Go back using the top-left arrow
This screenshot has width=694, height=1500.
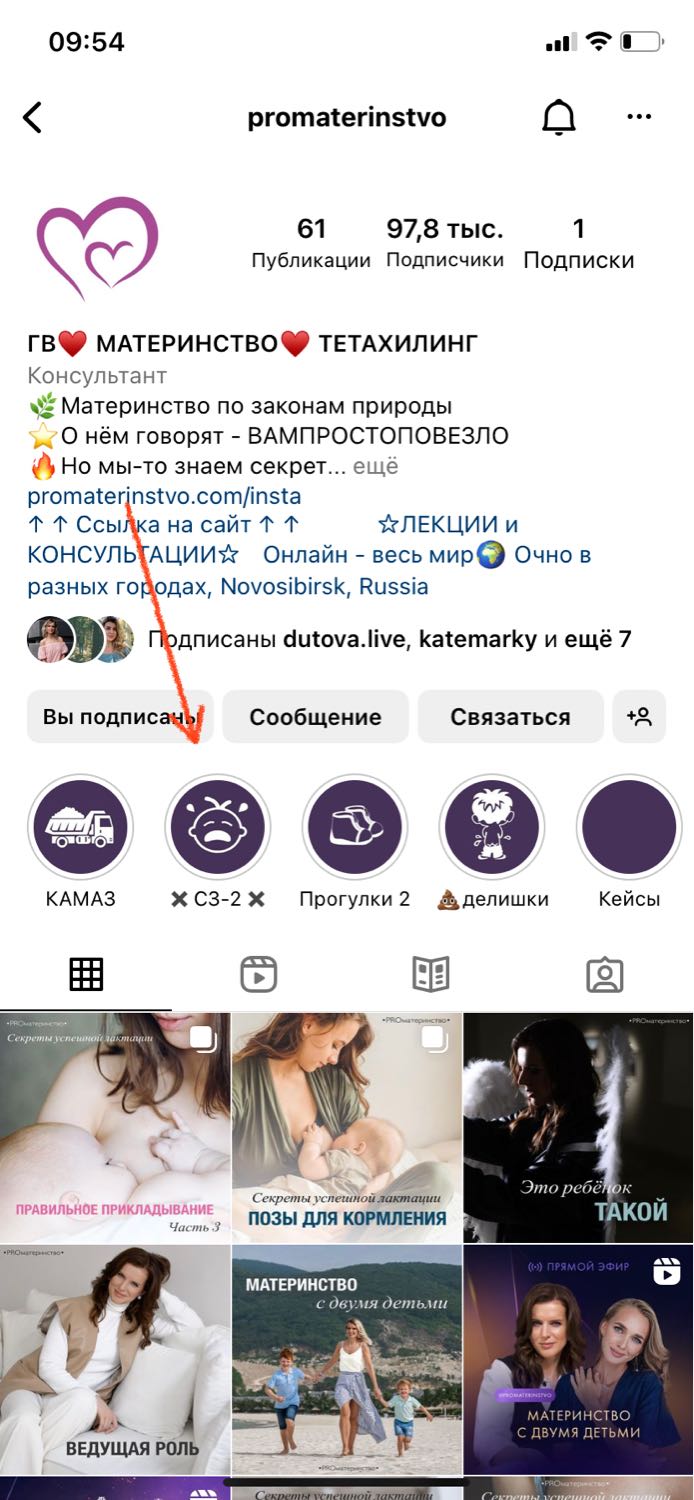pos(32,118)
